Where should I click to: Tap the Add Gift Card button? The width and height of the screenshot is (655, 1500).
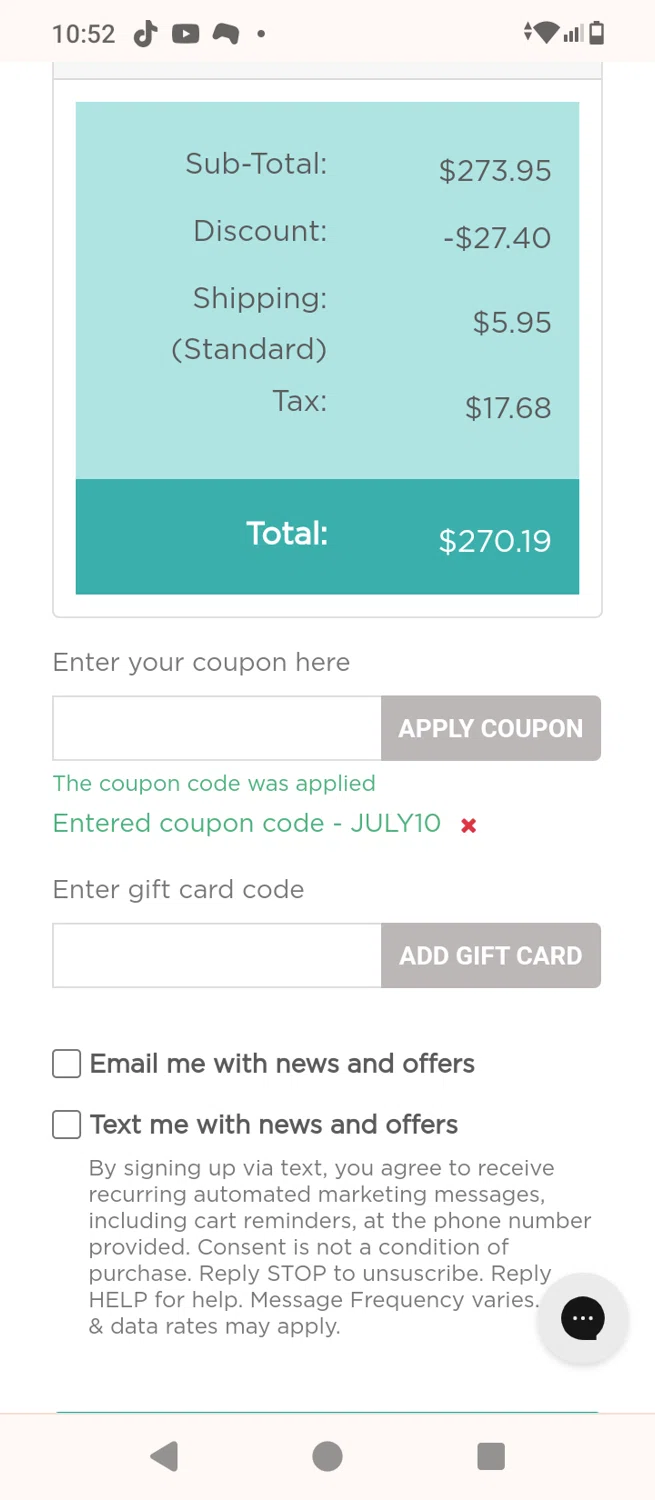point(491,955)
